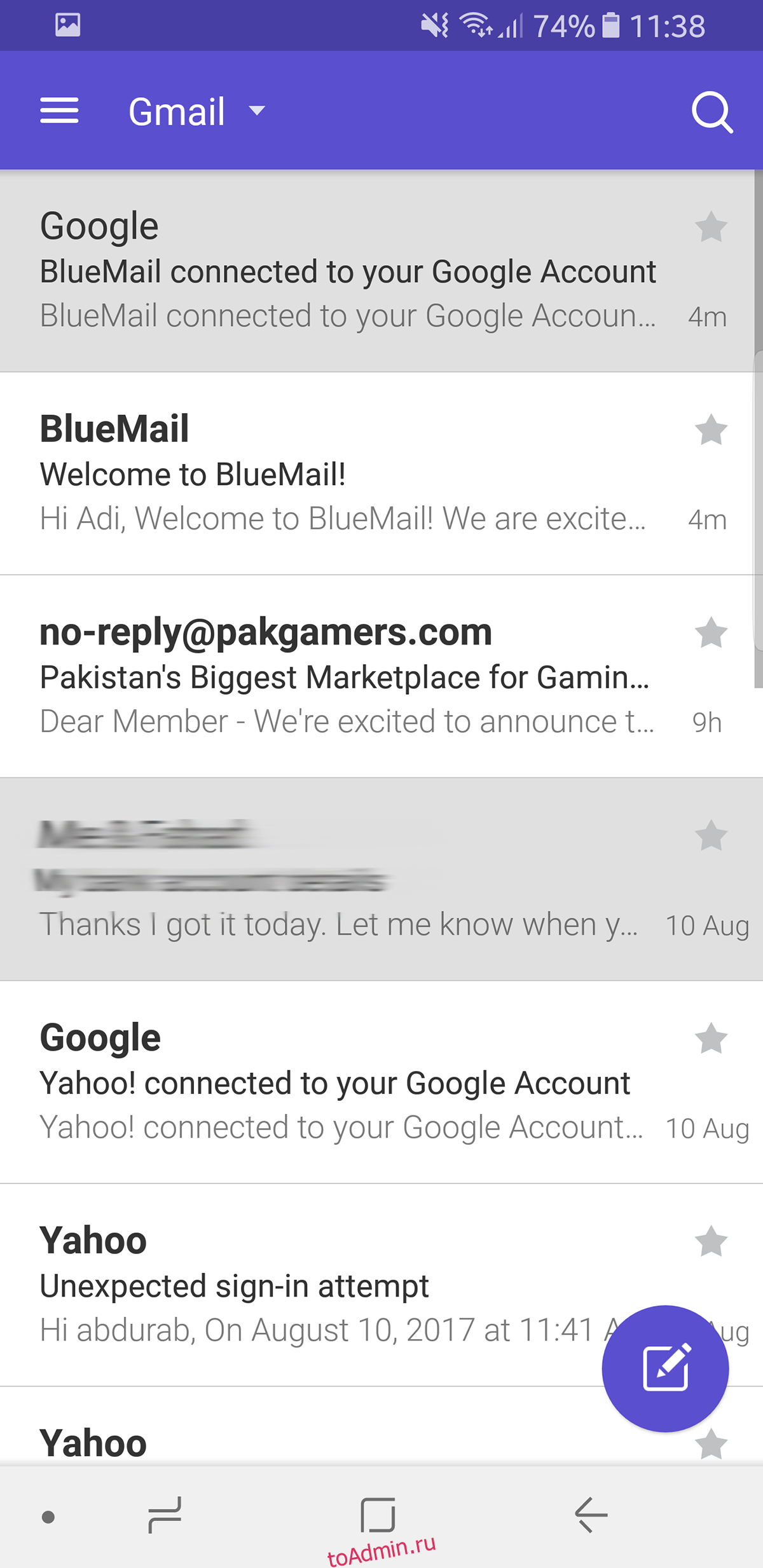
Task: Open the hamburger navigation menu
Action: click(x=59, y=111)
